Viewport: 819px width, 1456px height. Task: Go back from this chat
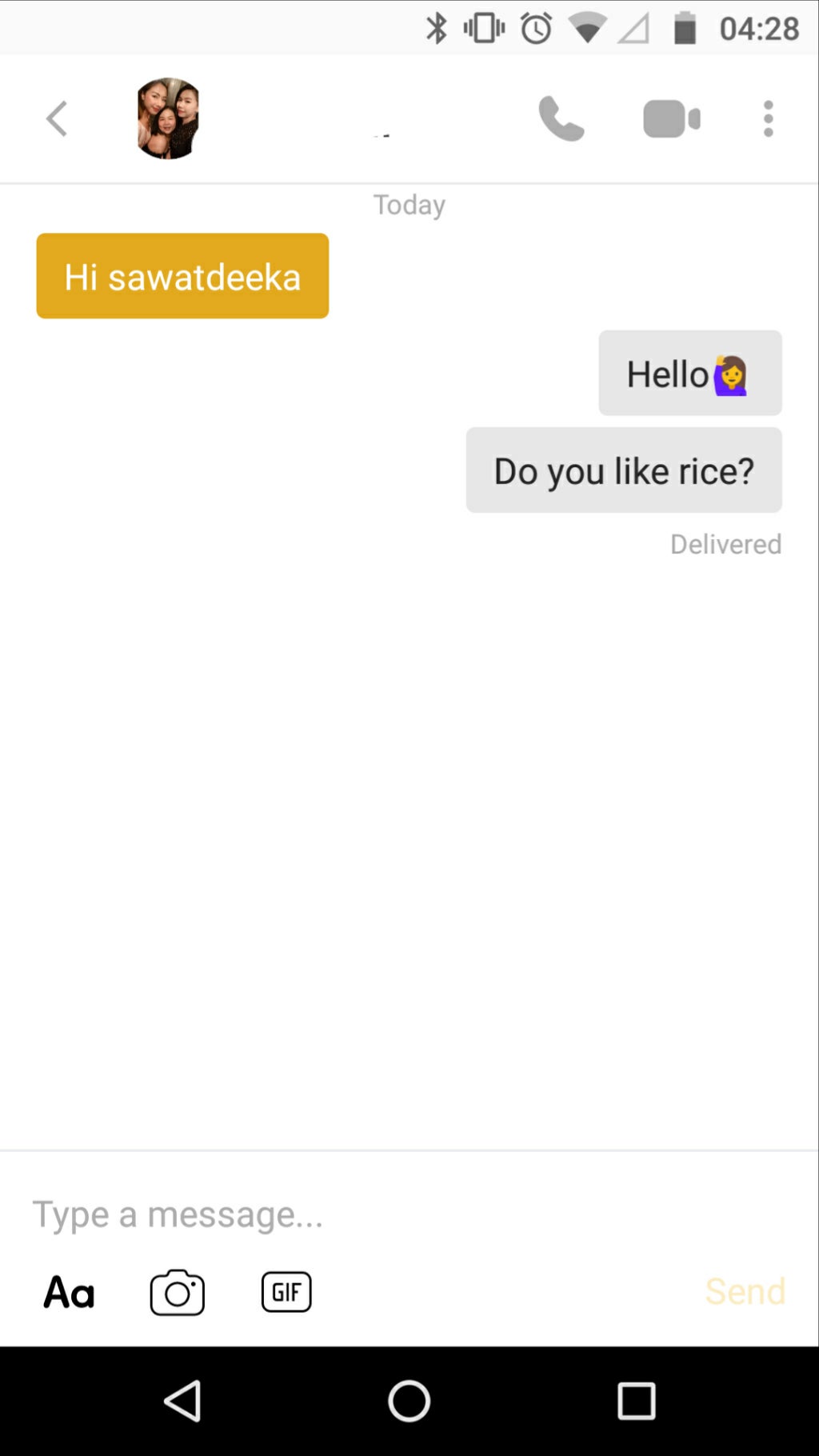pos(56,119)
